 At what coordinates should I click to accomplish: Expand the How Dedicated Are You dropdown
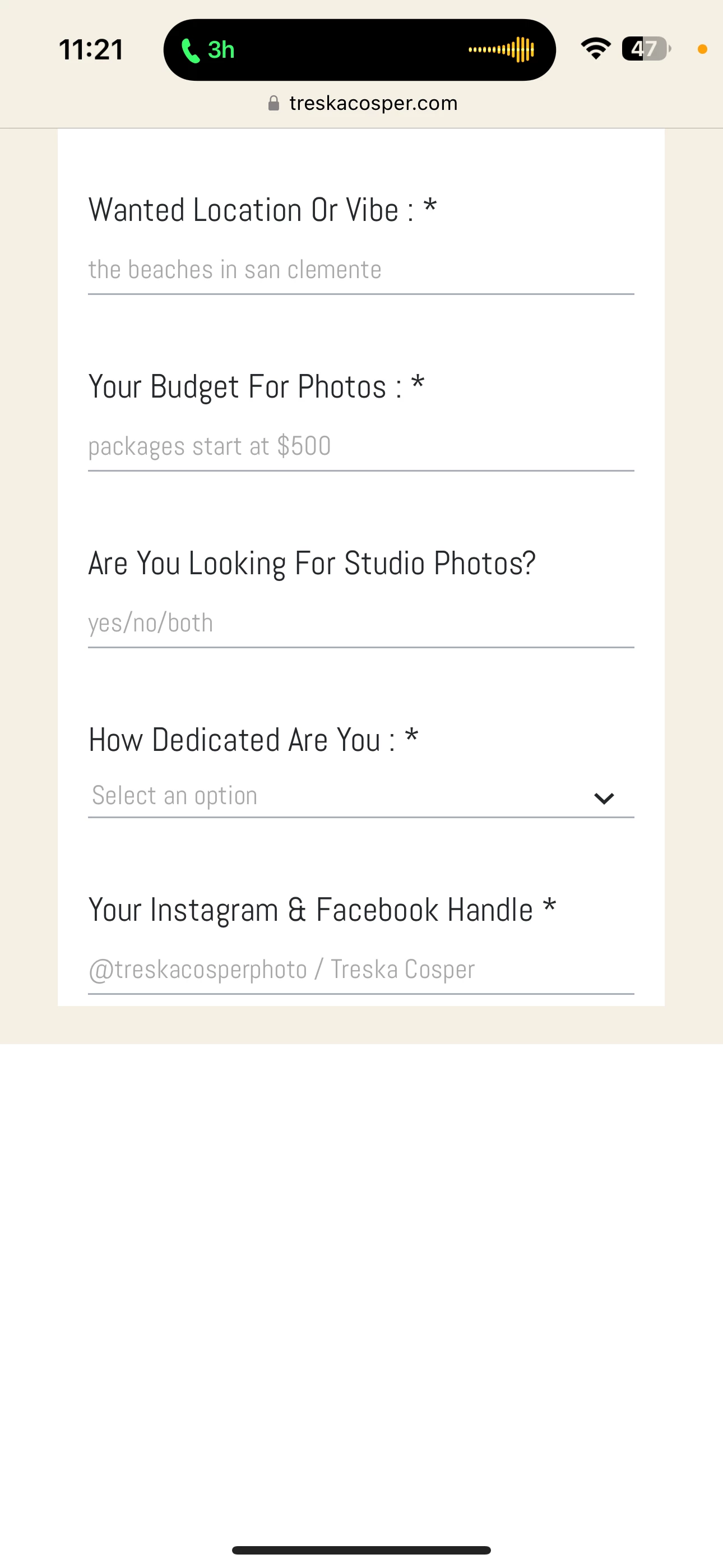pos(360,796)
